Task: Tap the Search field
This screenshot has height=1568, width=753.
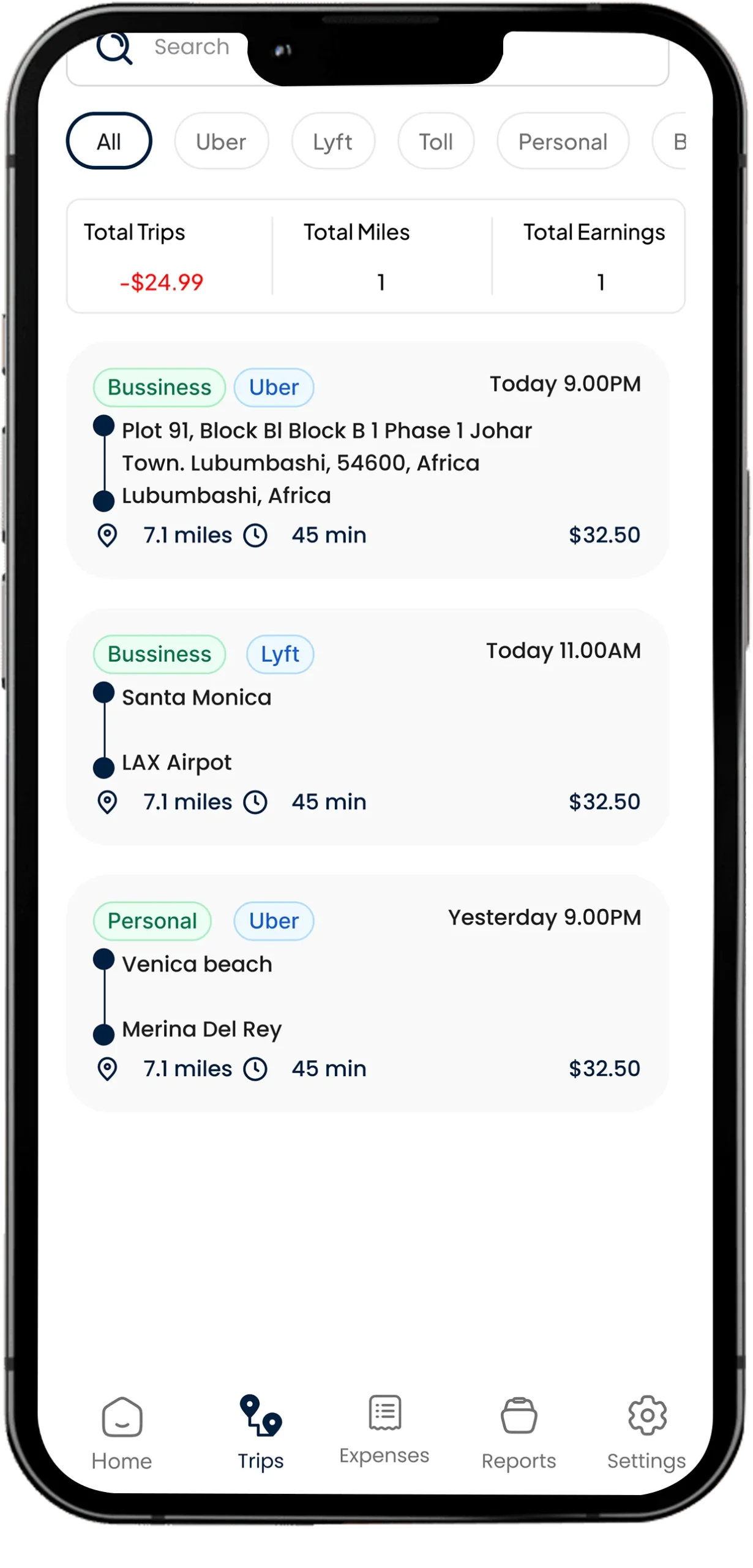Action: coord(192,48)
